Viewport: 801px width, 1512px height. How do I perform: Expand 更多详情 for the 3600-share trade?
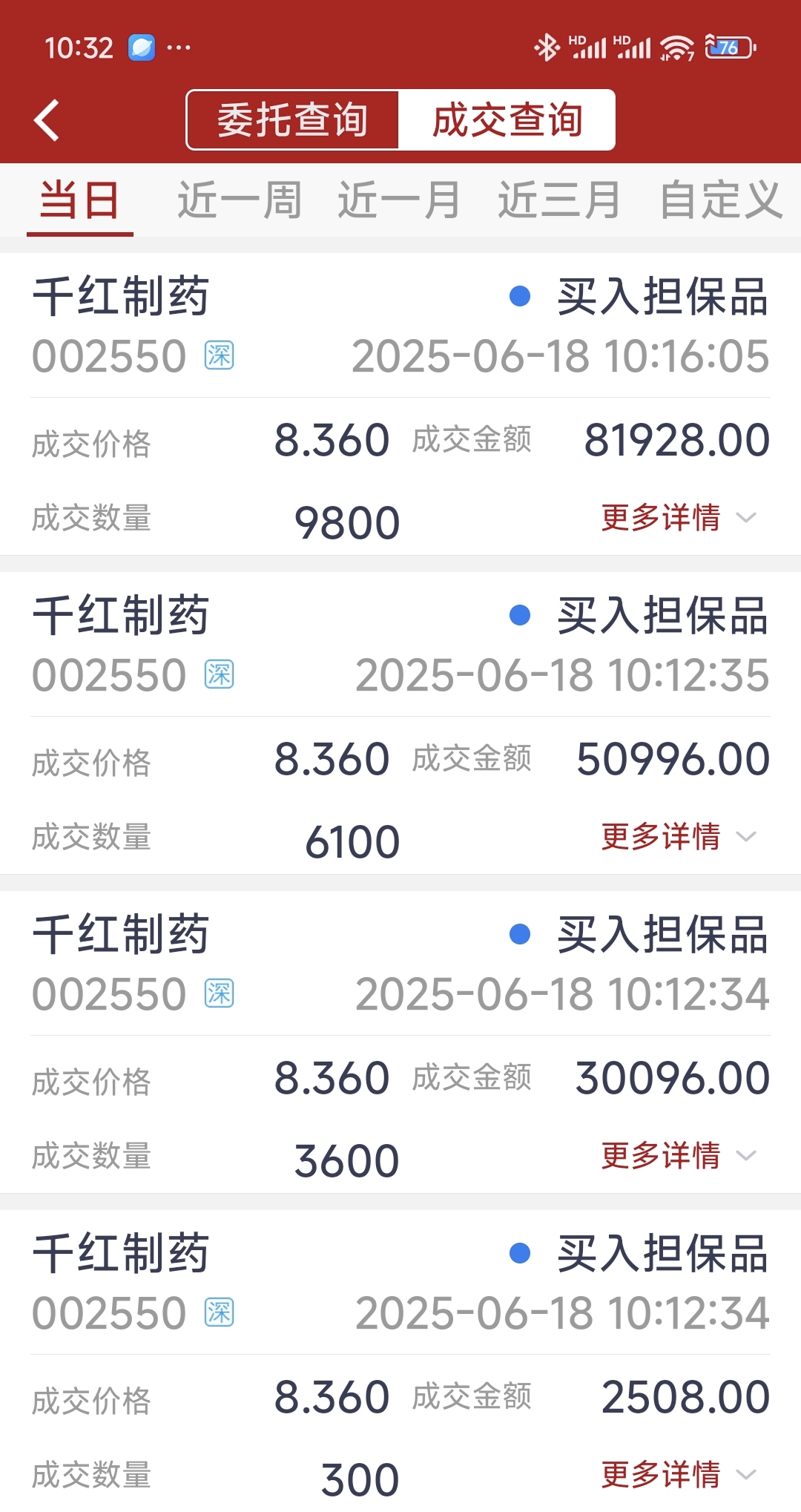pyautogui.click(x=679, y=1155)
